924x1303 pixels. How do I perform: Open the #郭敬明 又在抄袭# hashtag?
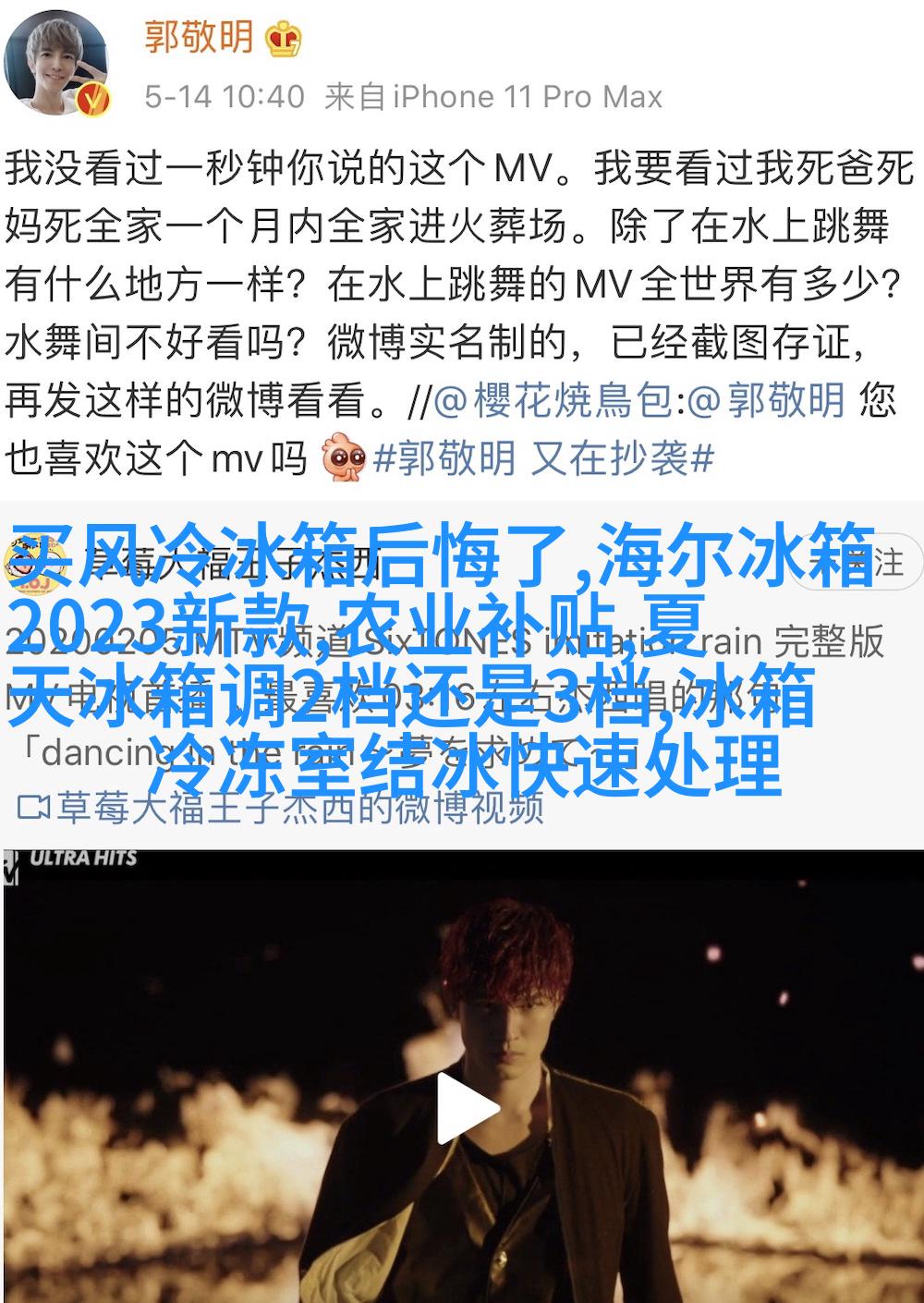pos(544,457)
